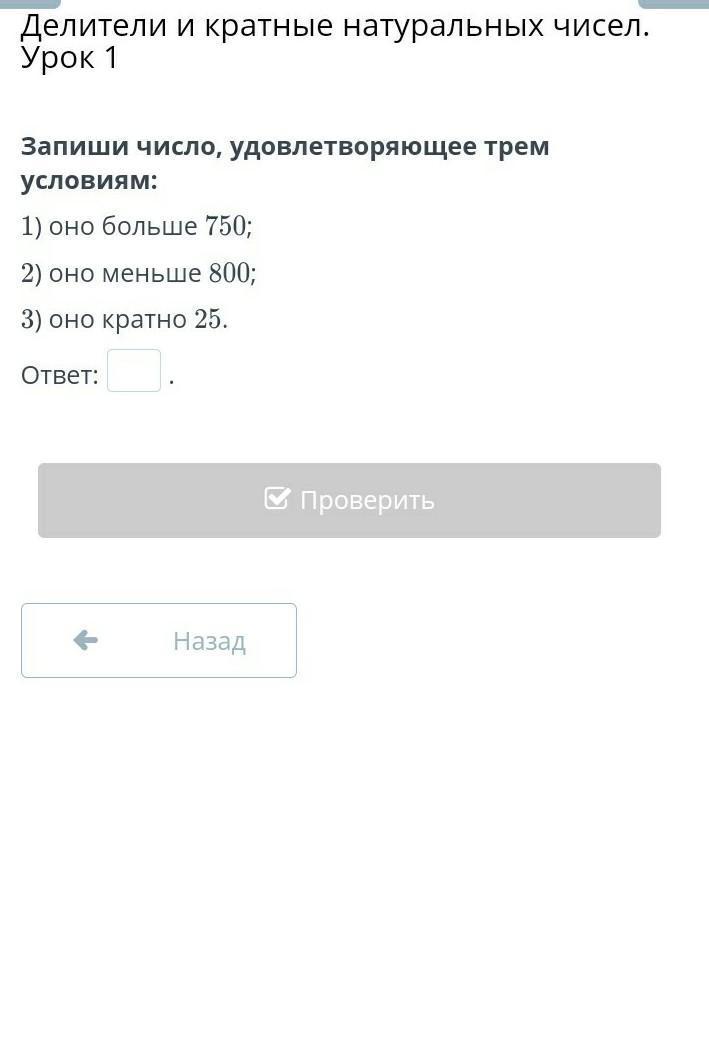Check the answer with the Проверить button

349,500
